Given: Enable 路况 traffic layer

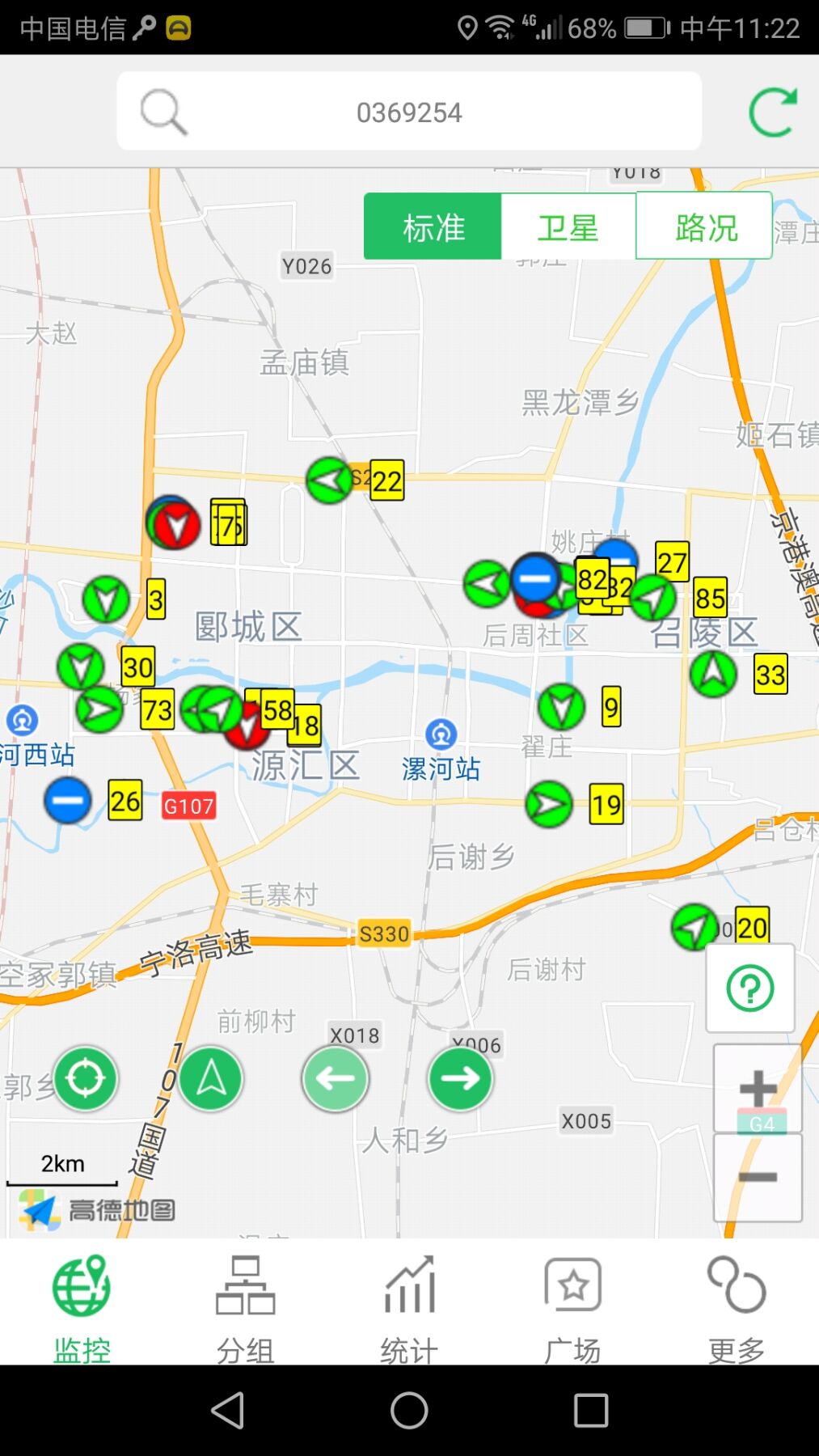Looking at the screenshot, I should pyautogui.click(x=705, y=226).
